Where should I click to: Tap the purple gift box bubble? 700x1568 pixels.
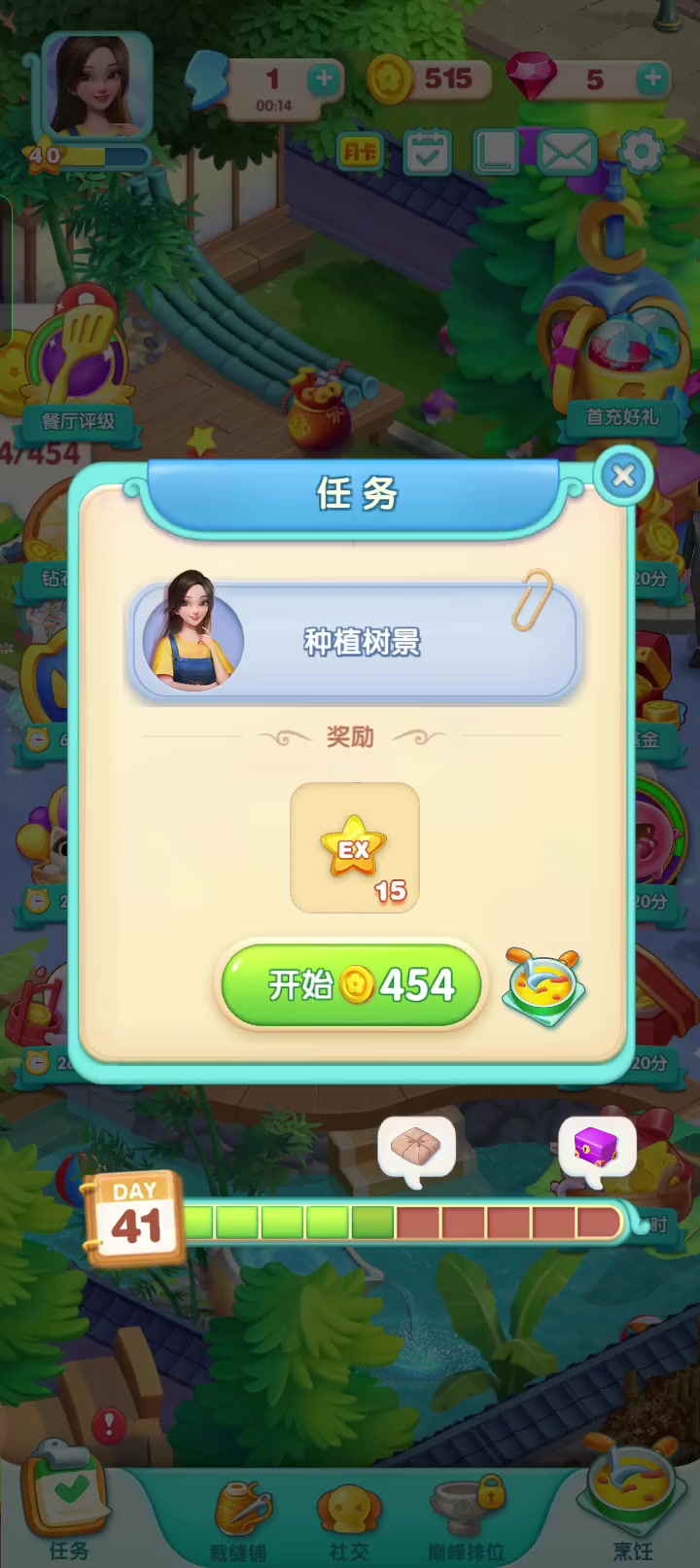(597, 1149)
